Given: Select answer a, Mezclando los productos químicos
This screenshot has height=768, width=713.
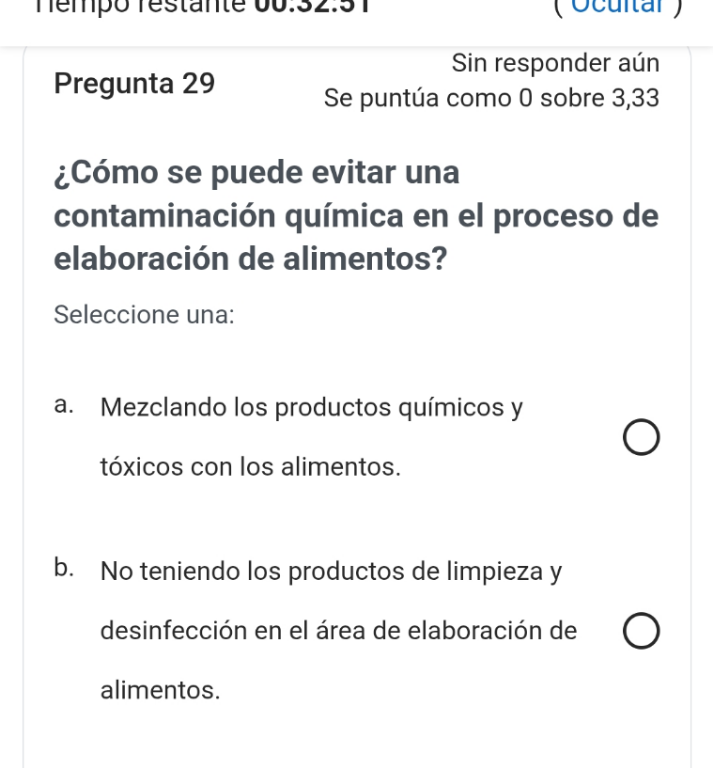Looking at the screenshot, I should tap(641, 437).
